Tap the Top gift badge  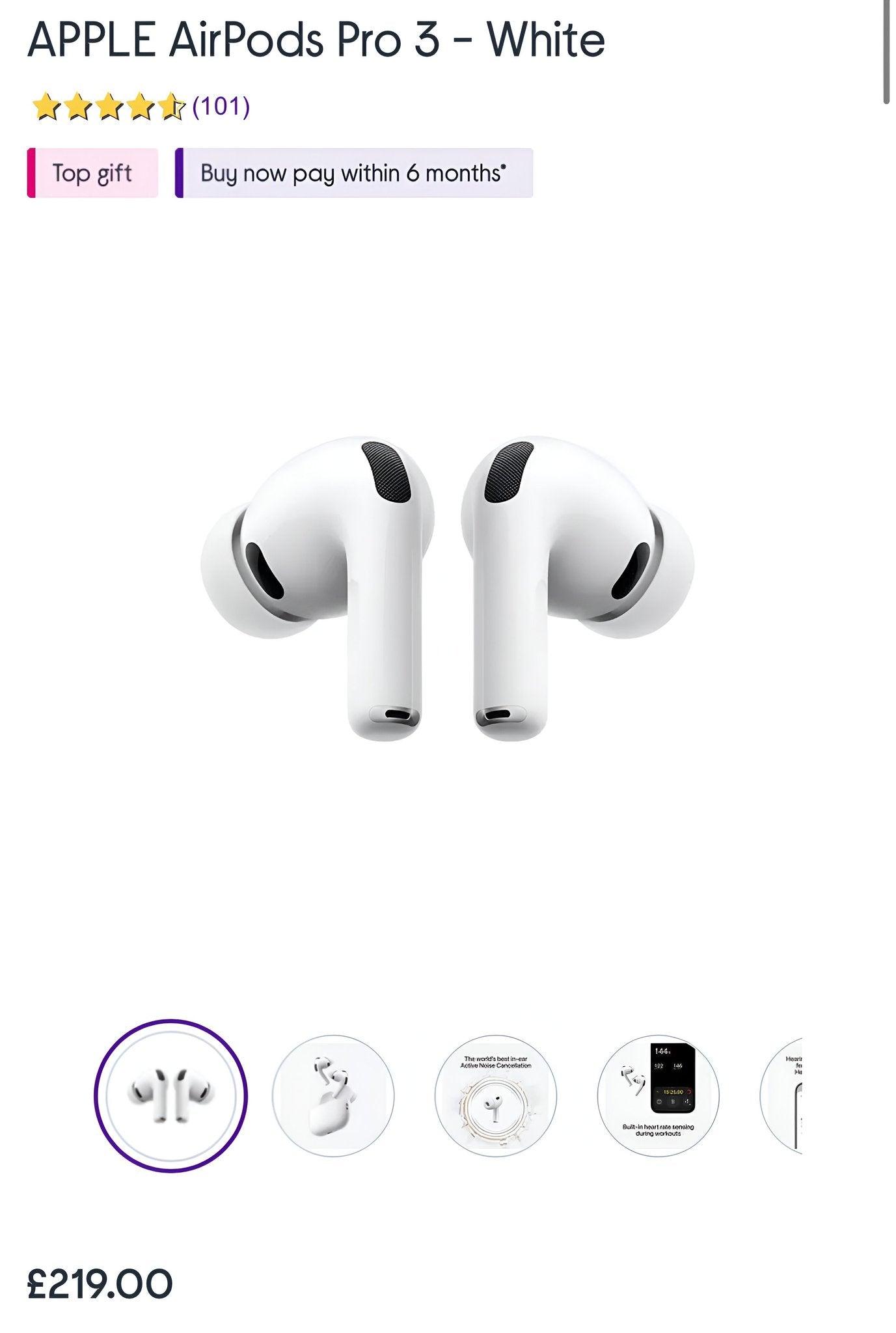pyautogui.click(x=92, y=173)
